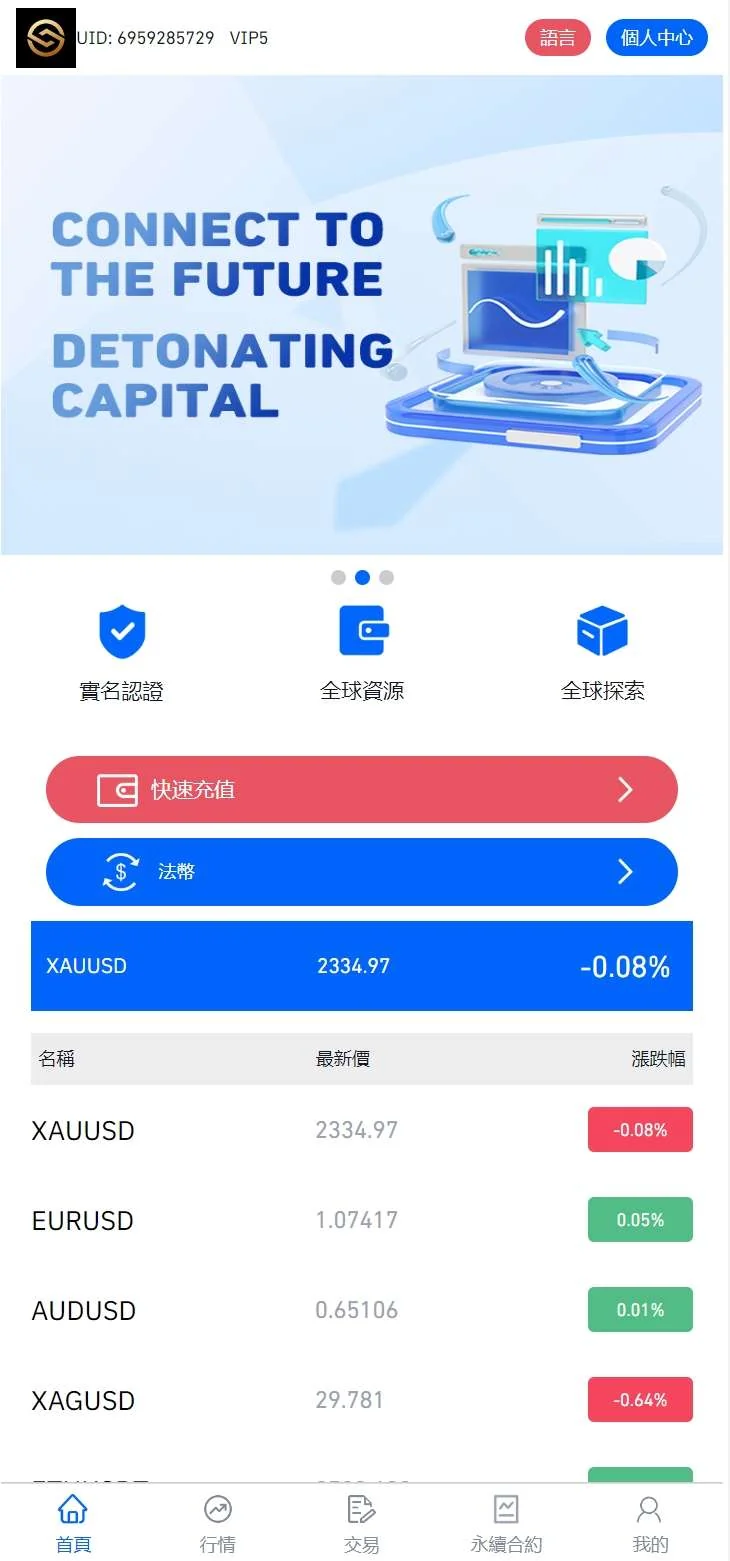The width and height of the screenshot is (730, 1561).
Task: Switch to the 行情 market tab
Action: (x=218, y=1524)
